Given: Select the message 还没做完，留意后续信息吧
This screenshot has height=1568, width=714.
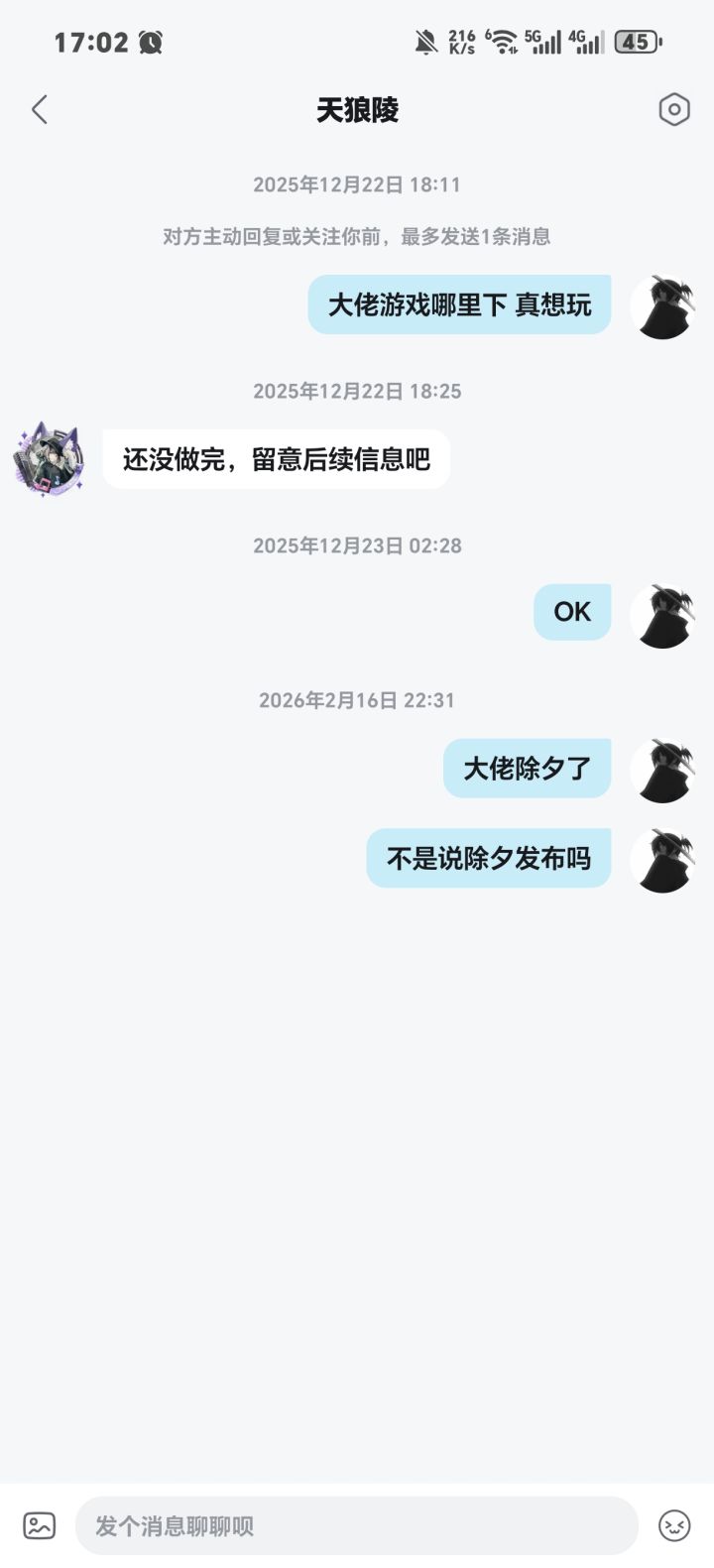Looking at the screenshot, I should [x=276, y=459].
